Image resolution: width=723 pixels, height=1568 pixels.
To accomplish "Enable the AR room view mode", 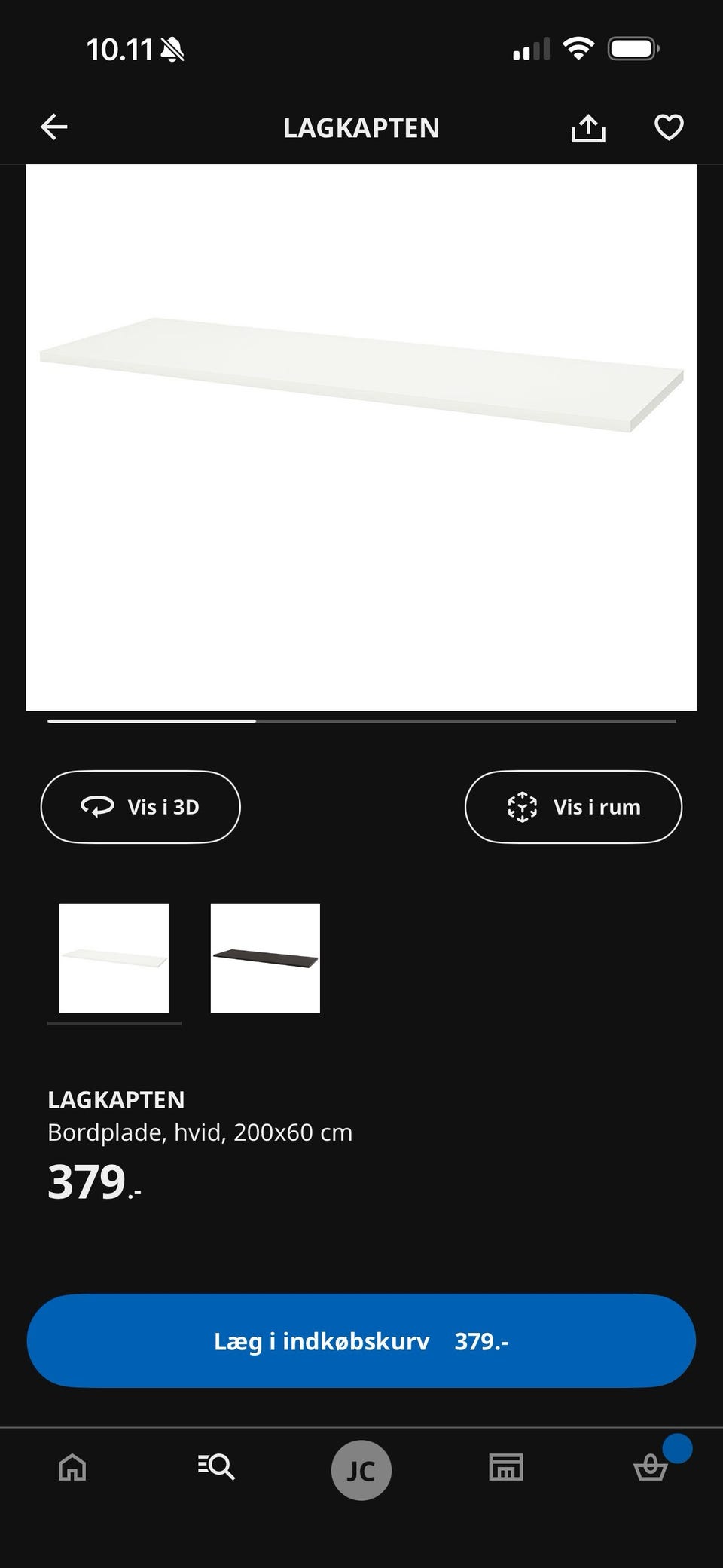I will [x=573, y=806].
